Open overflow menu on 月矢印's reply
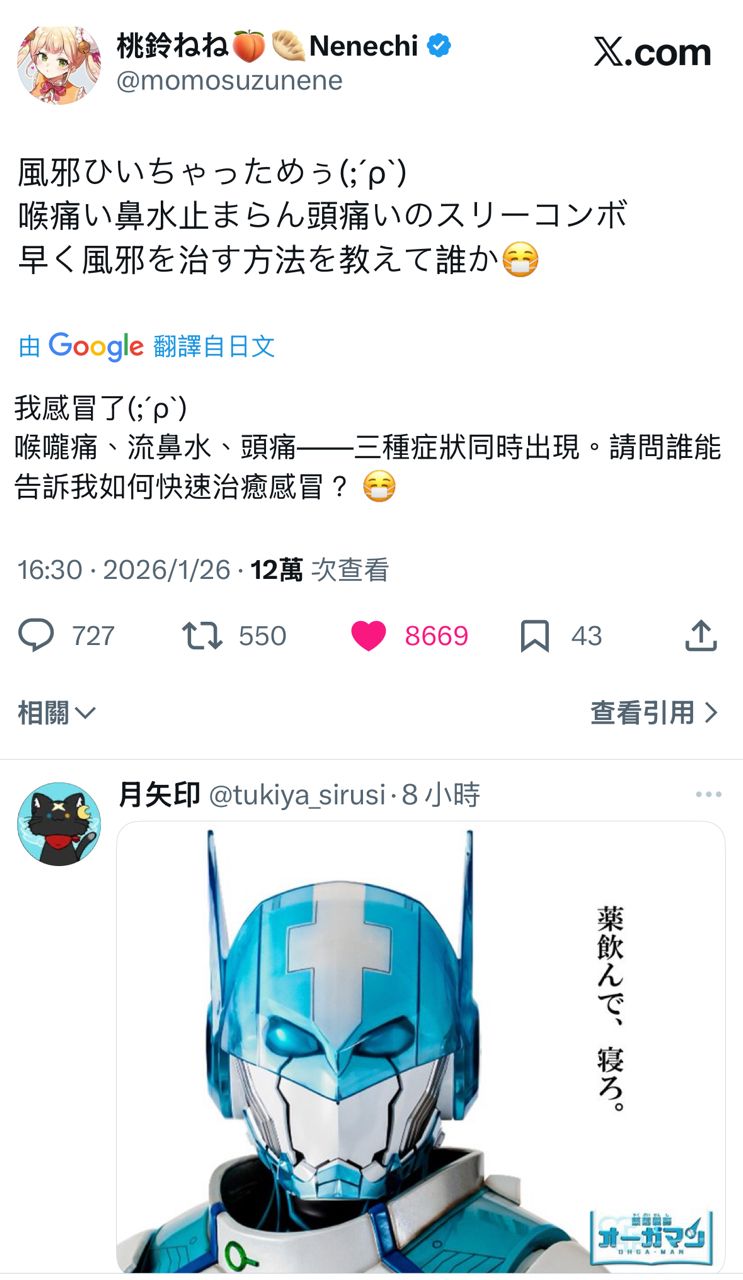 [708, 795]
